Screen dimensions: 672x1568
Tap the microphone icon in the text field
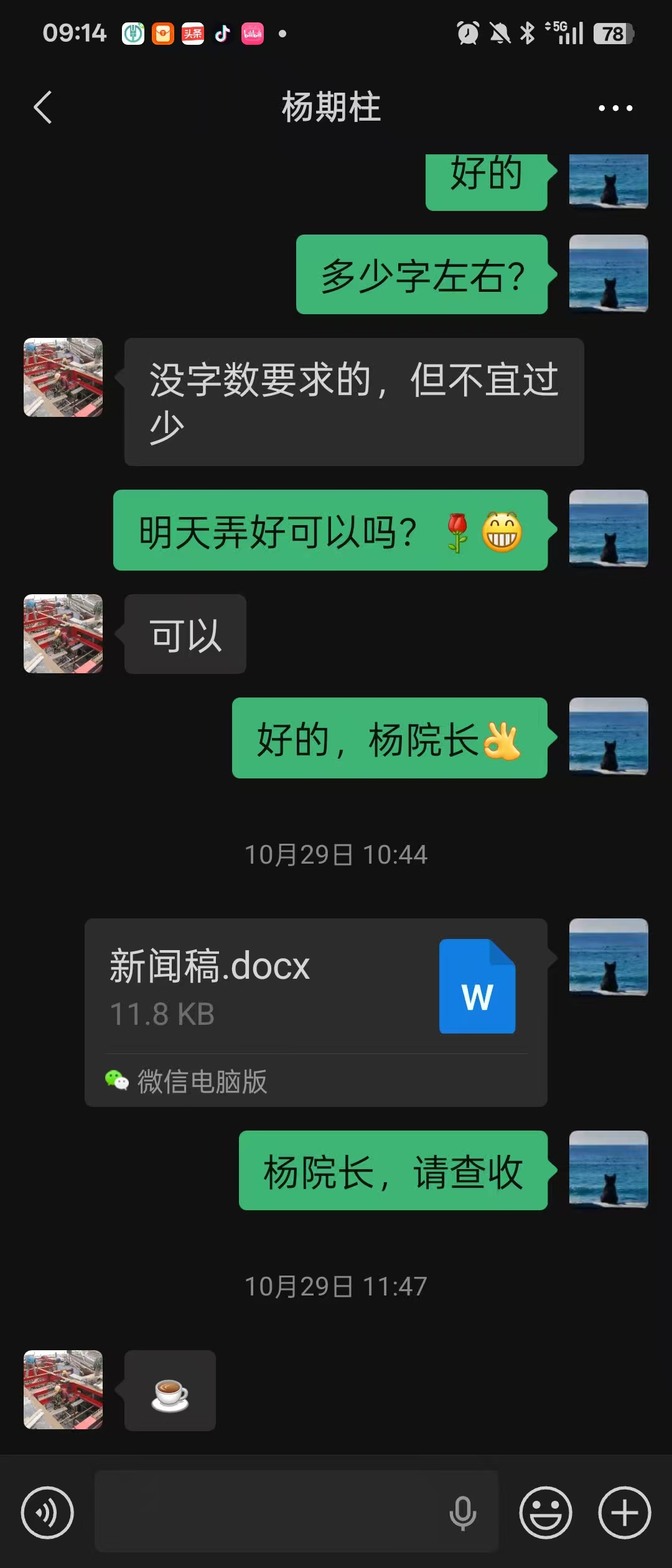(x=463, y=1513)
